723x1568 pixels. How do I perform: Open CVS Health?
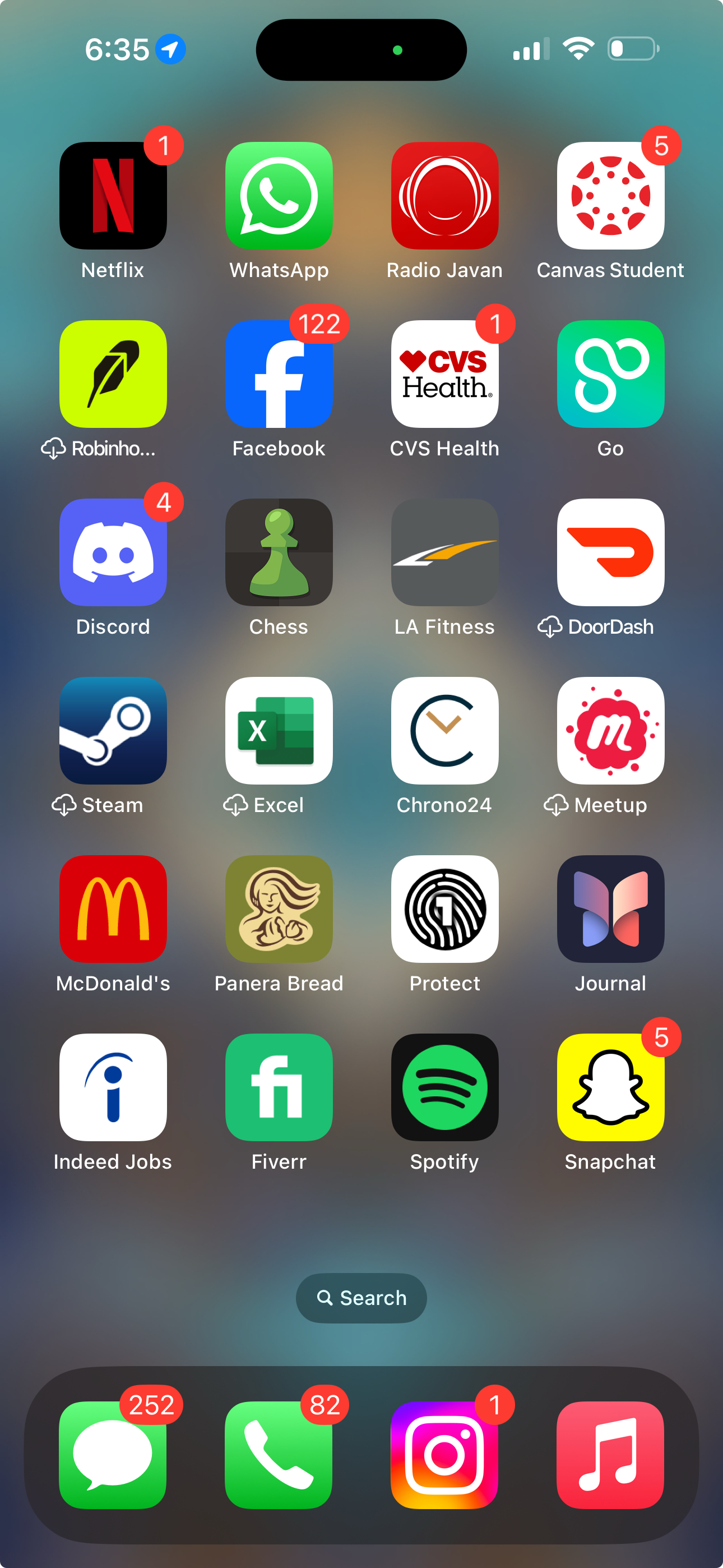coord(445,373)
